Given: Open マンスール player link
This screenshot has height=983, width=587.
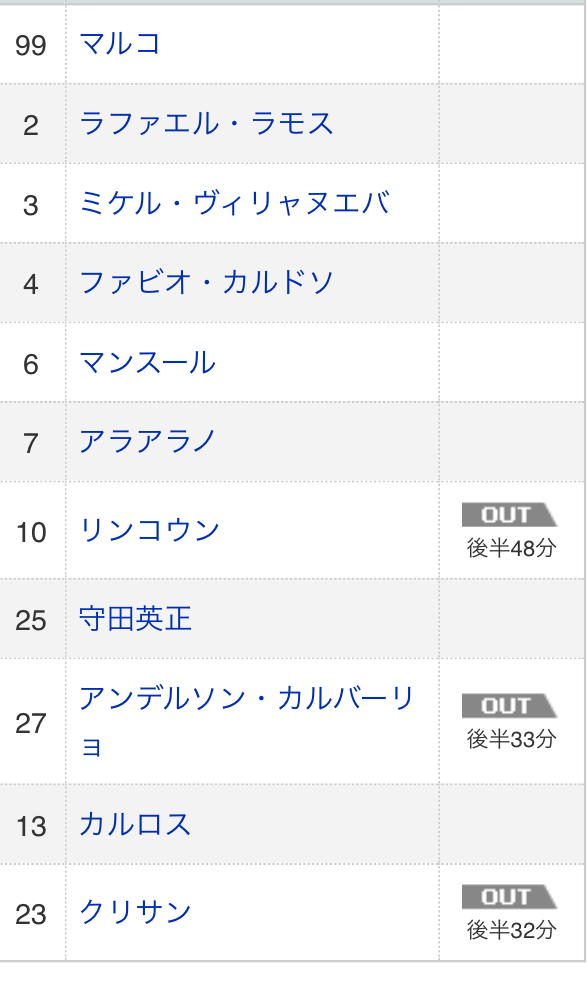Looking at the screenshot, I should pyautogui.click(x=147, y=362).
